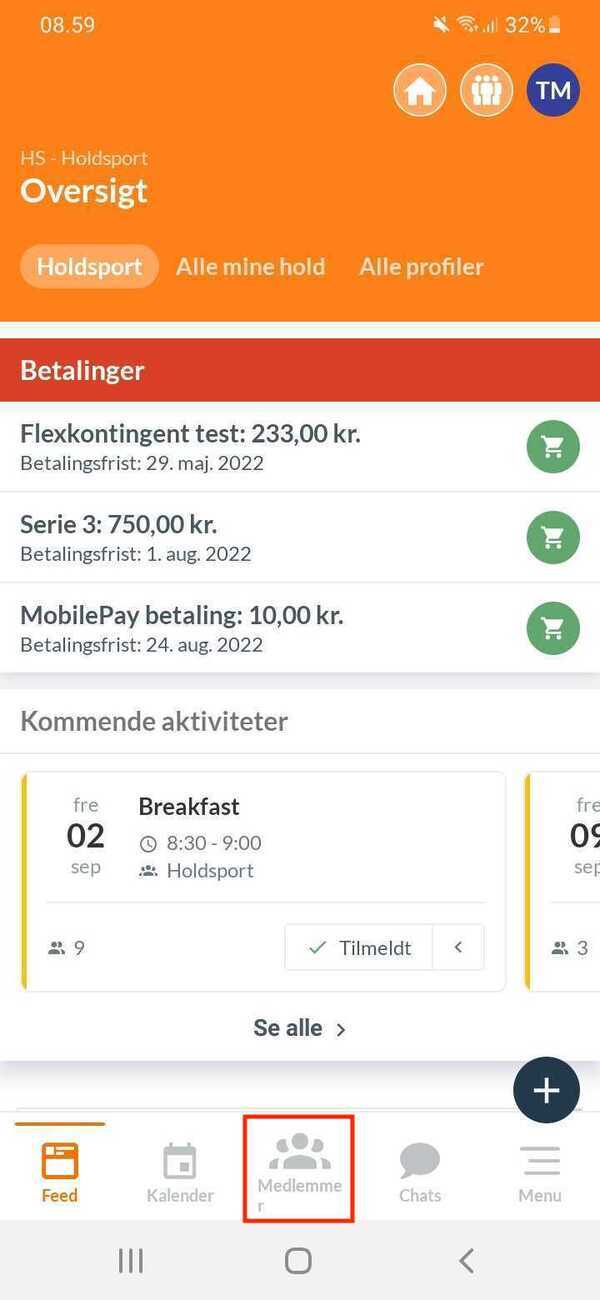This screenshot has width=600, height=1300.
Task: Switch to Alle profiler
Action: (421, 267)
